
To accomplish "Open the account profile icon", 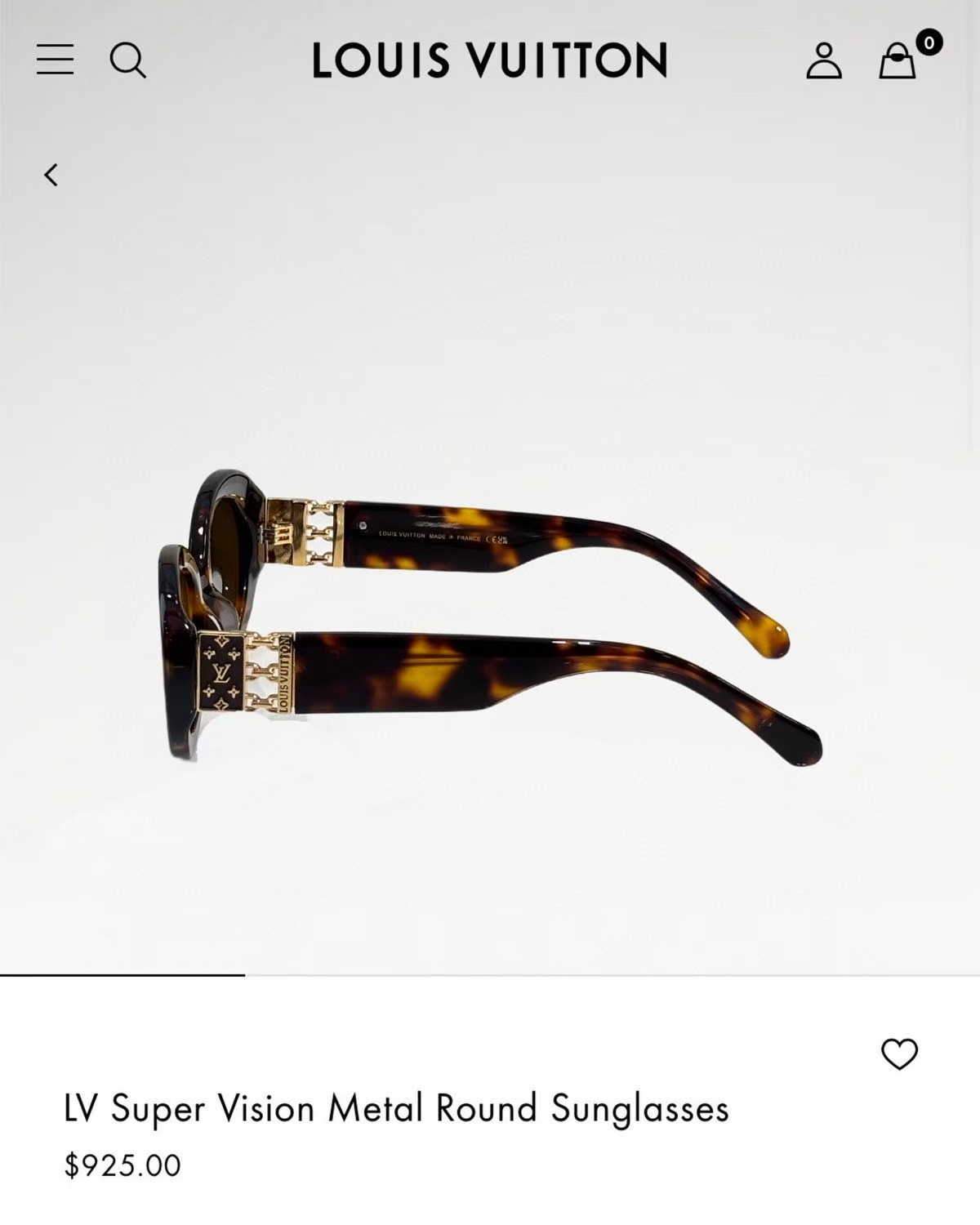I will pos(823,60).
